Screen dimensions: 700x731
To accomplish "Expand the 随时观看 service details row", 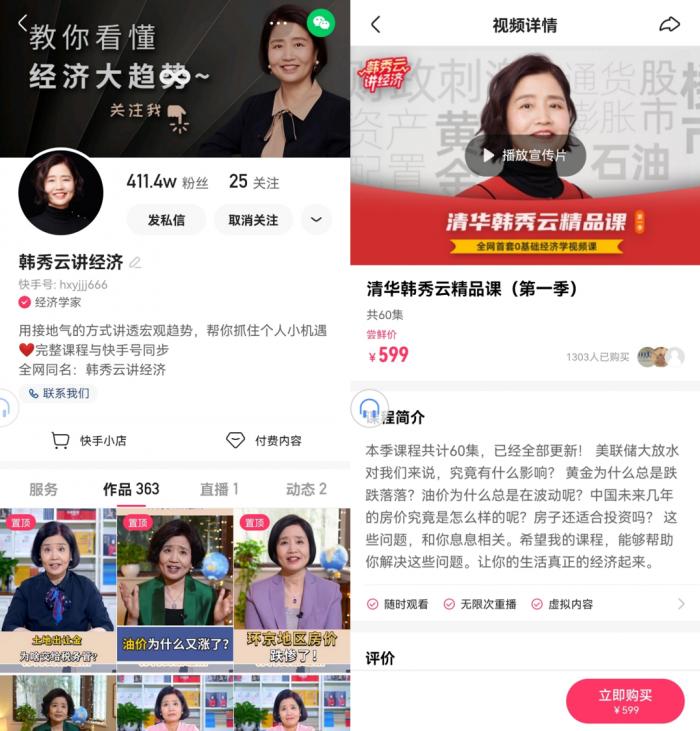I will (x=680, y=604).
